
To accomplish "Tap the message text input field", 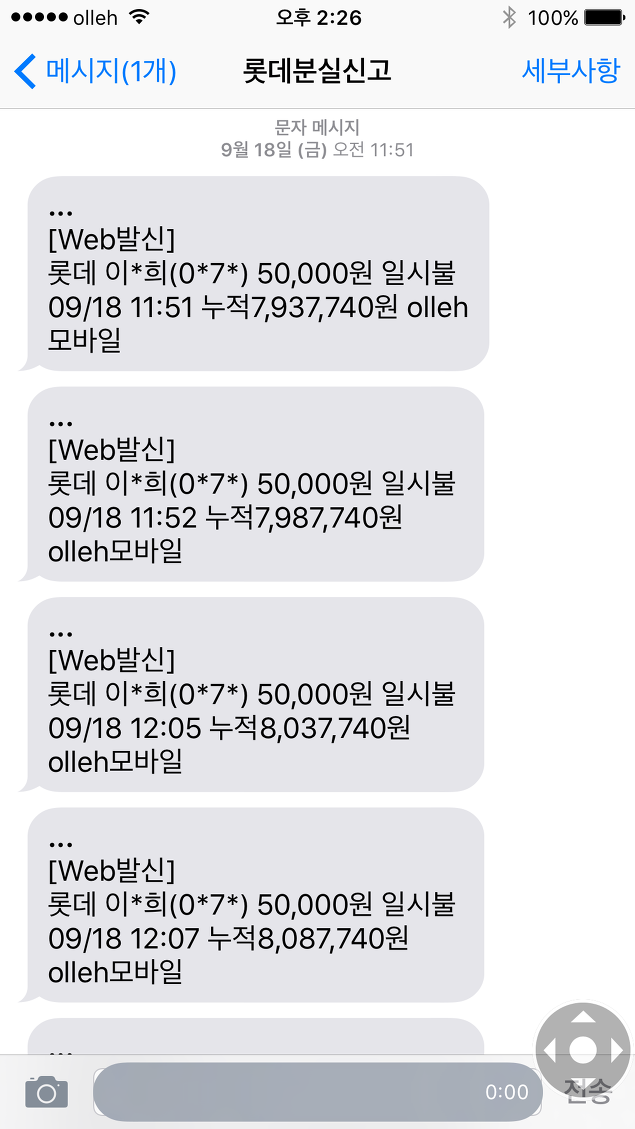I will (318, 1092).
